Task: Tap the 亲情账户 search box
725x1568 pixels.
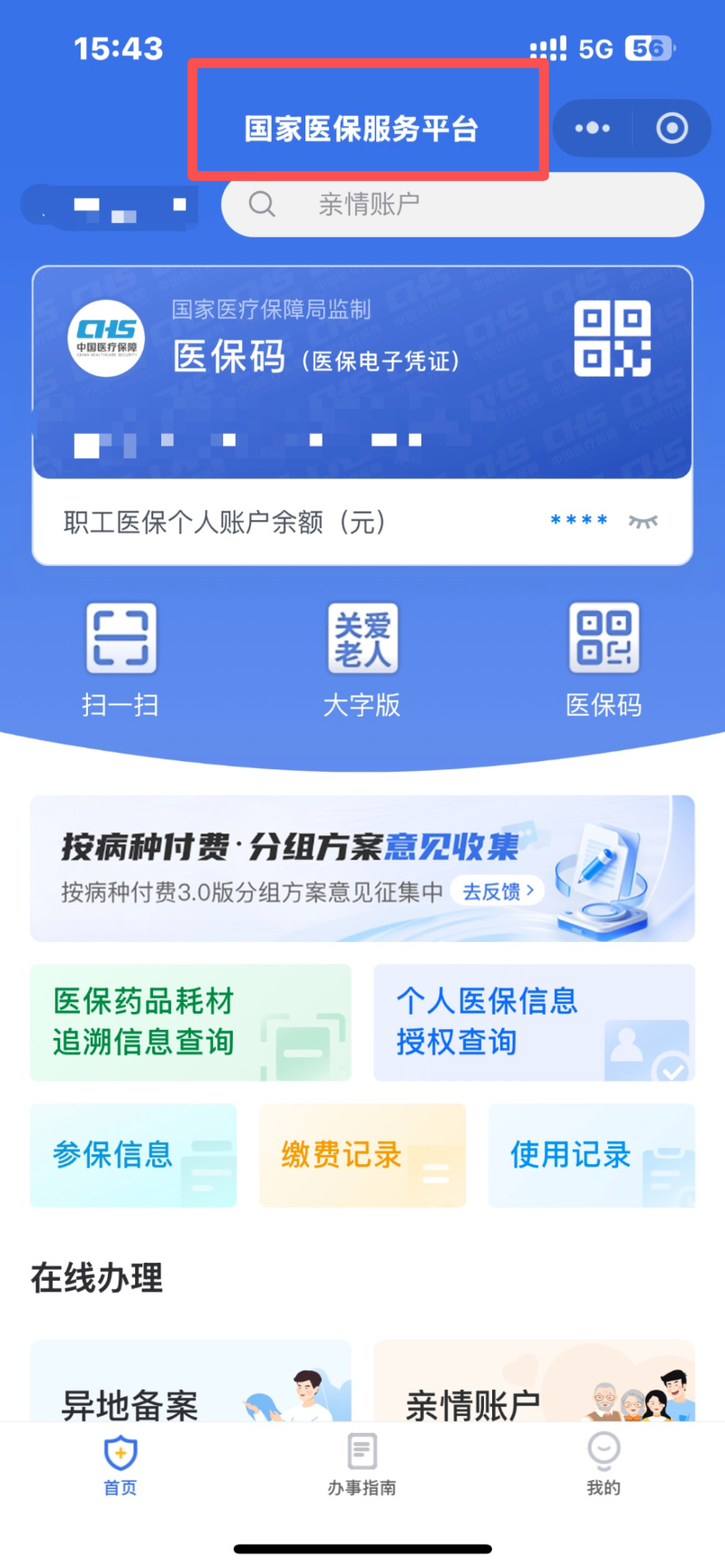Action: (462, 205)
